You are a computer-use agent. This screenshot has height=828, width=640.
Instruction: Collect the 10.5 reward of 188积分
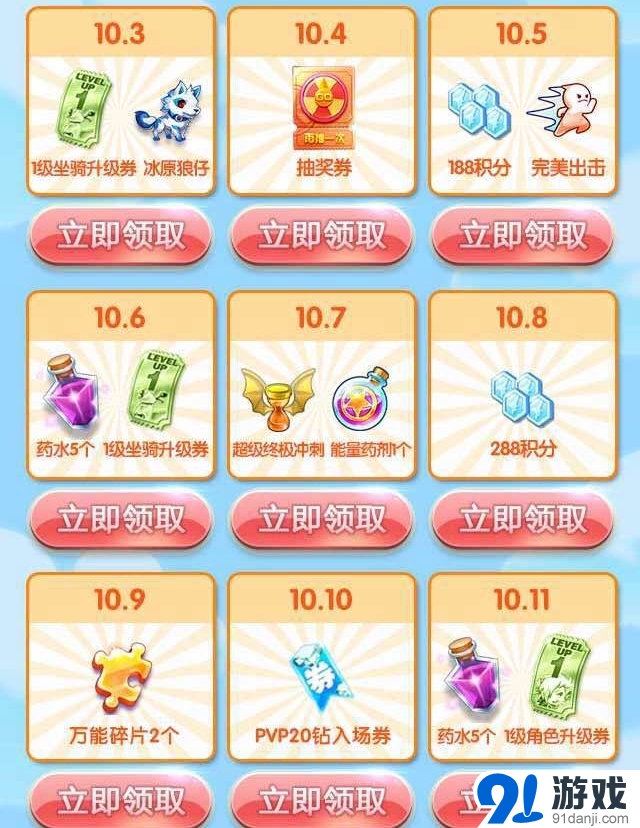click(x=522, y=236)
